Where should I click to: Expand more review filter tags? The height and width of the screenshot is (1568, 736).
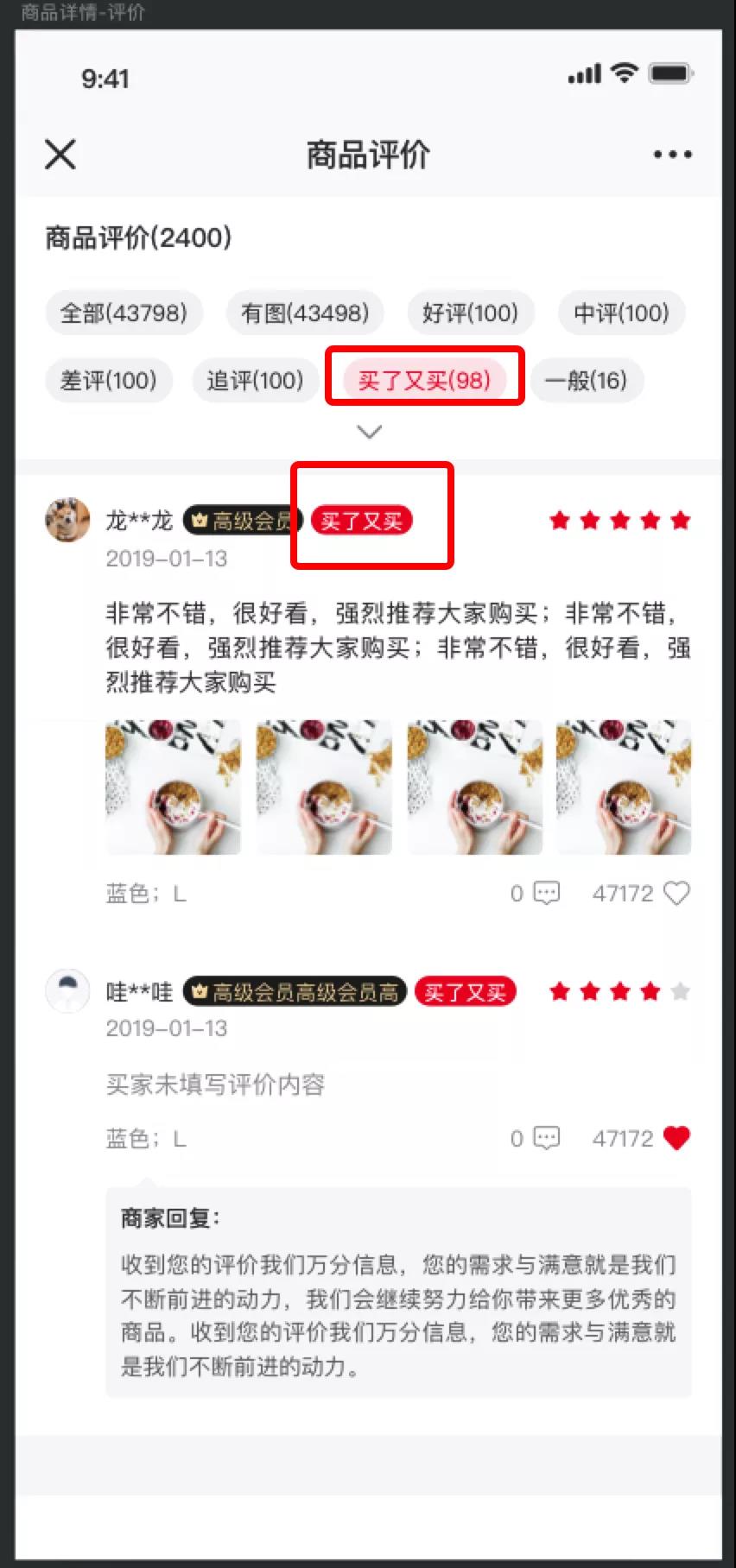(369, 432)
